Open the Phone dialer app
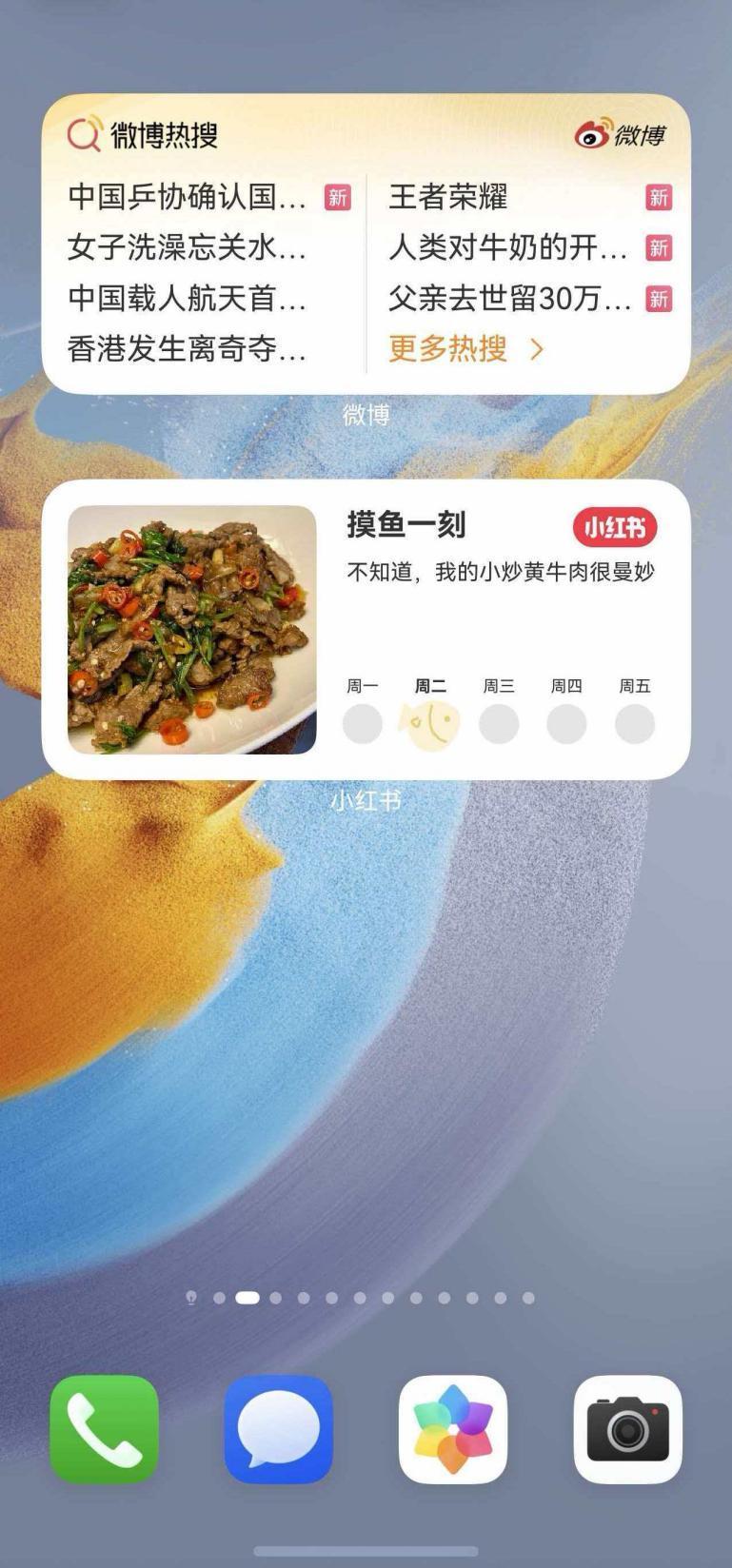The height and width of the screenshot is (1568, 732). click(x=104, y=1428)
